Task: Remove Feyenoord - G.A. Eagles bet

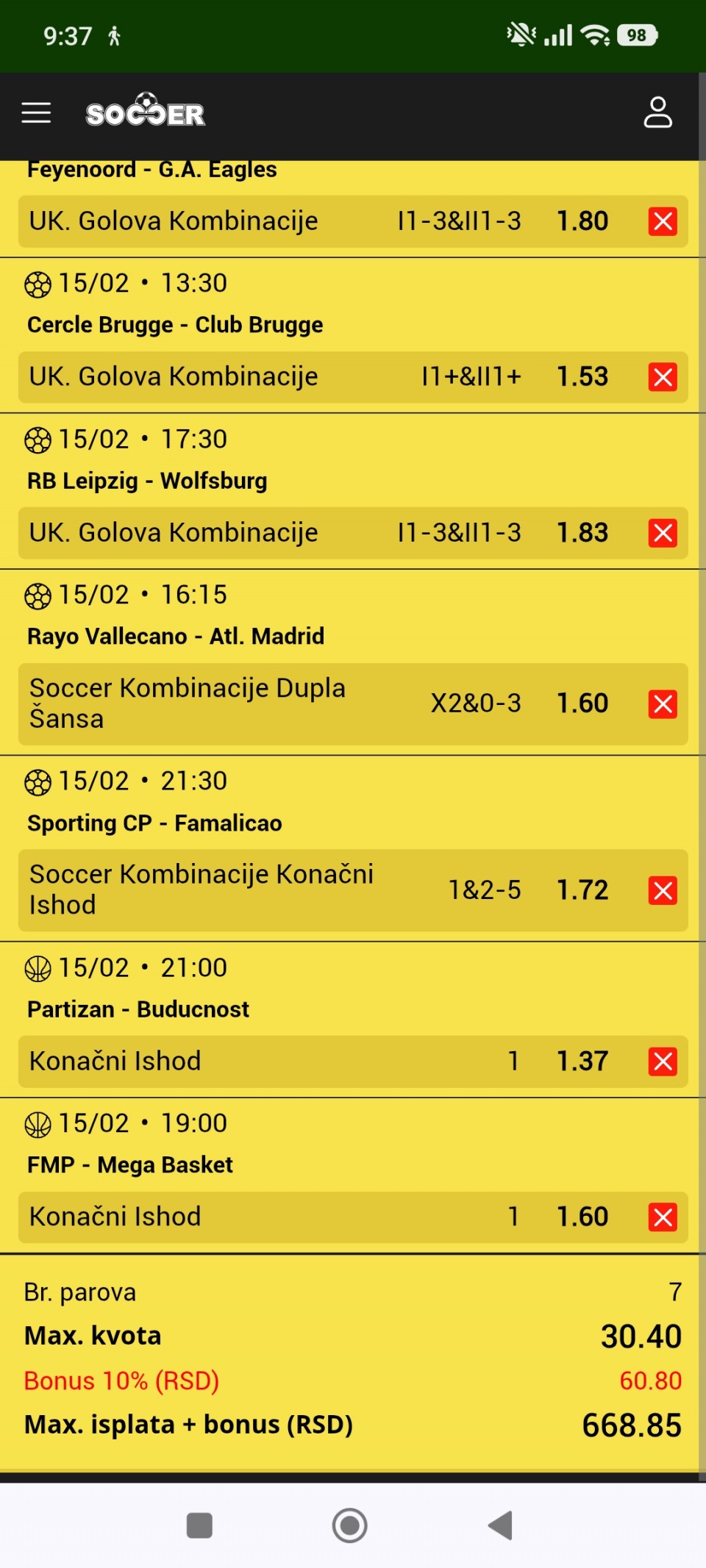Action: (x=663, y=221)
